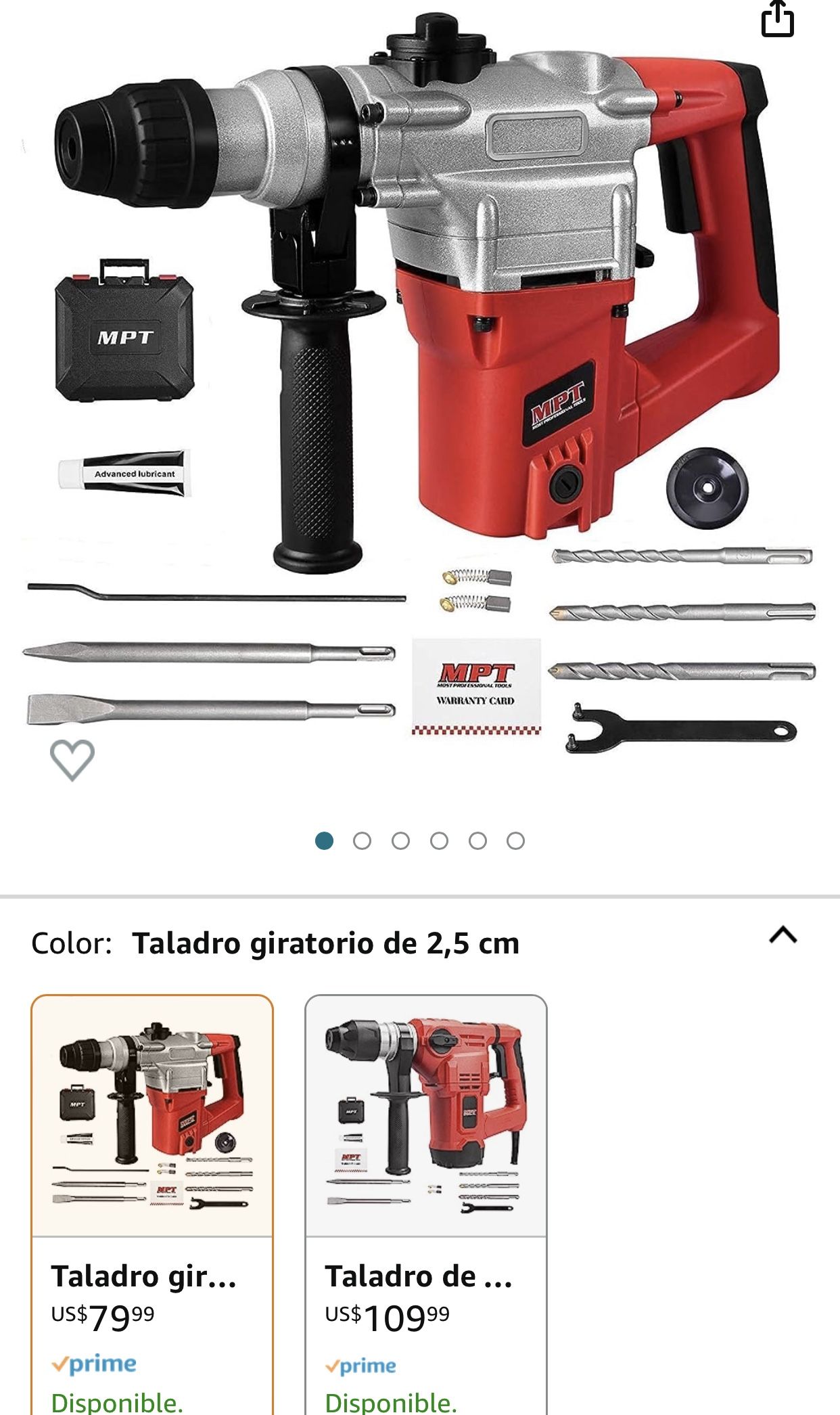The height and width of the screenshot is (1415, 840).
Task: Choose the US$109.99 Taladro de option
Action: click(x=426, y=1205)
